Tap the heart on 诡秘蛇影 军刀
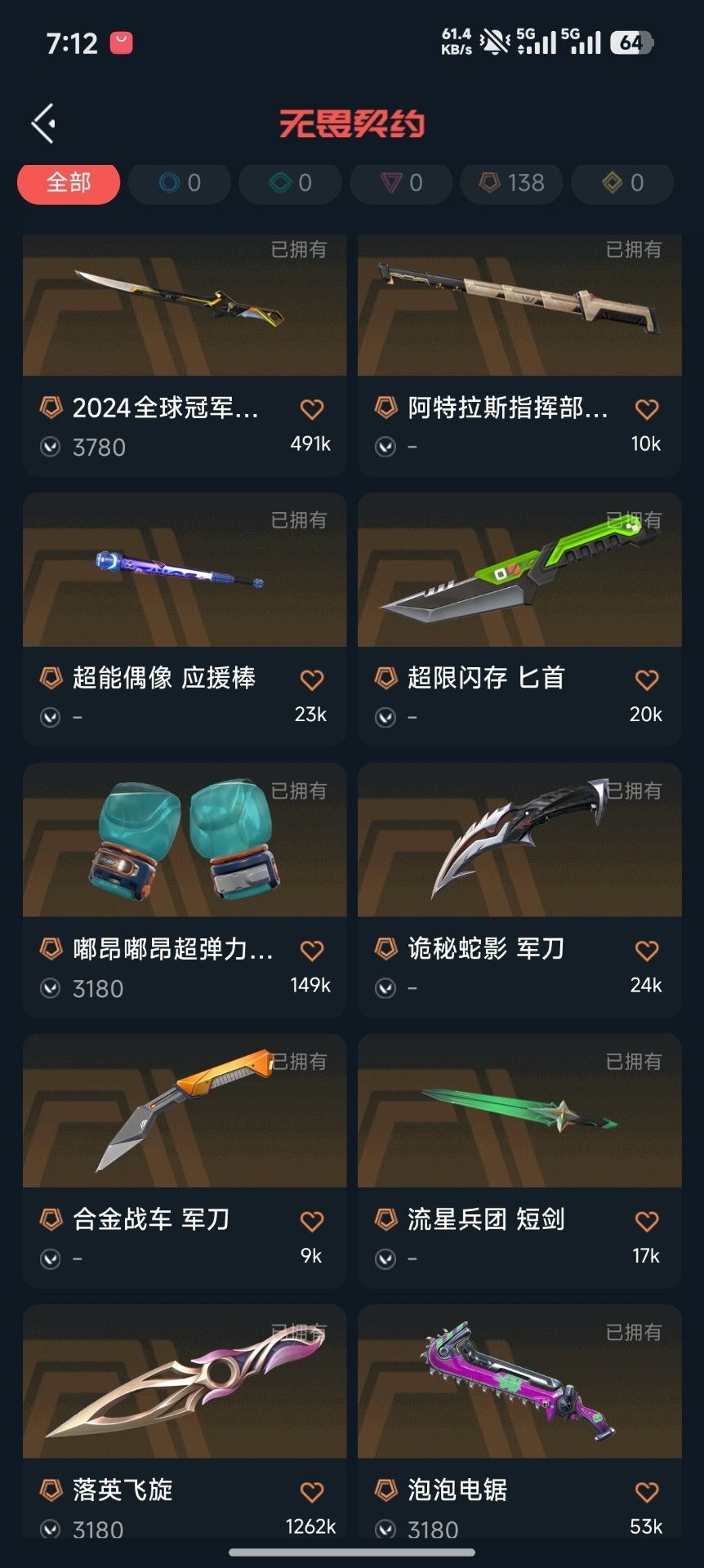Image resolution: width=704 pixels, height=1568 pixels. point(646,950)
